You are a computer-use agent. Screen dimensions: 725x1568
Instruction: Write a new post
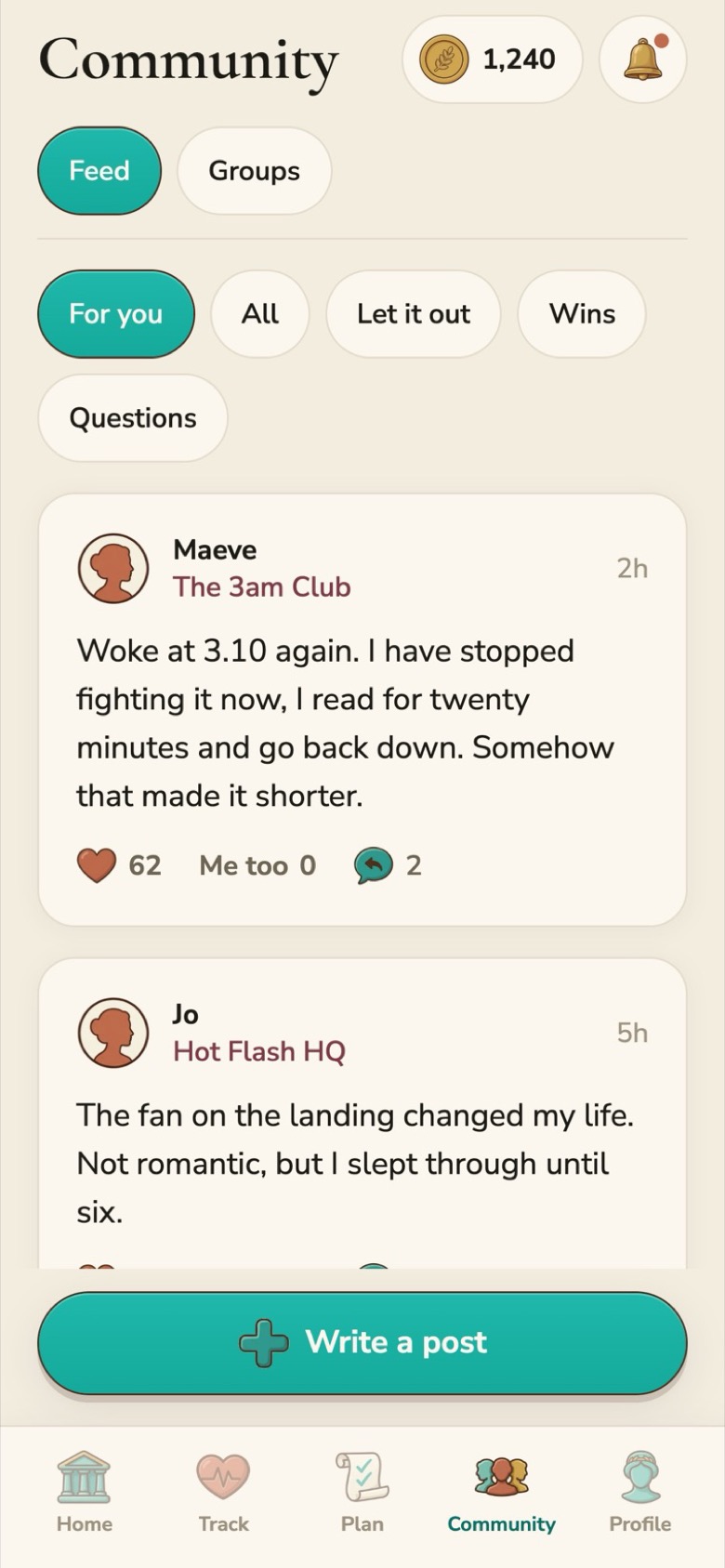pyautogui.click(x=362, y=1342)
